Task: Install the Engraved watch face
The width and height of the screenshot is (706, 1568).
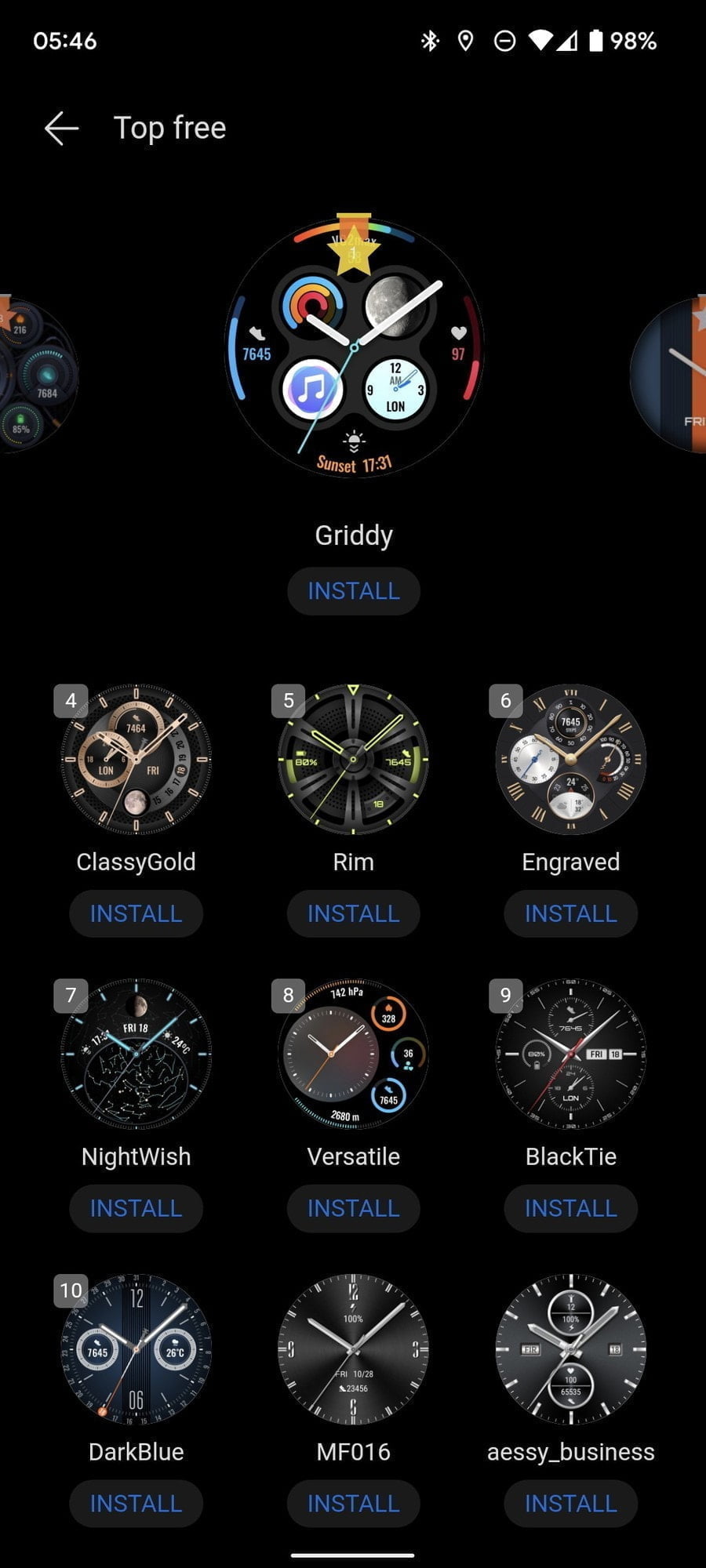Action: [x=570, y=914]
